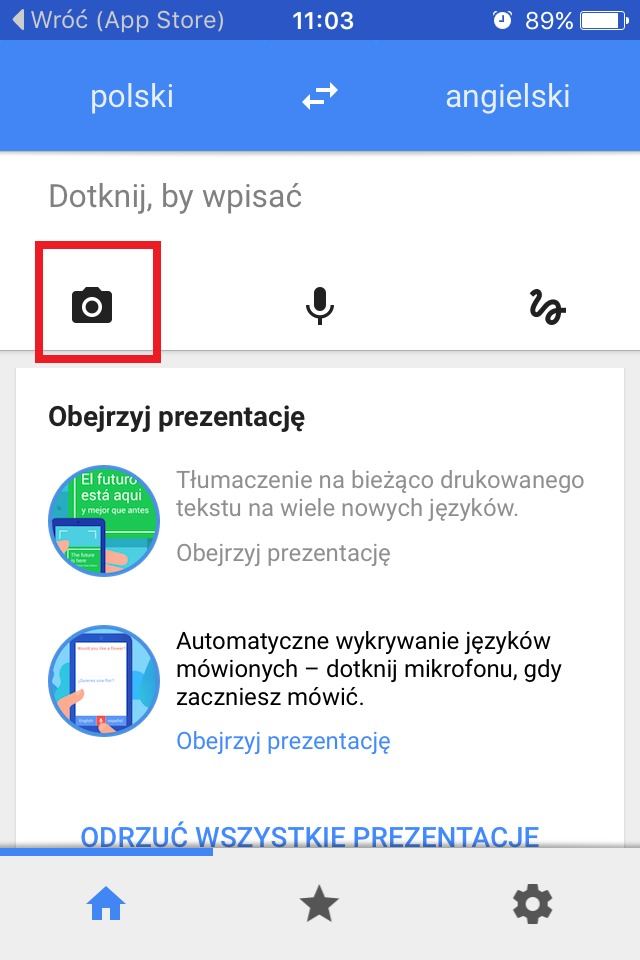Swap the polski and angielski languages
The height and width of the screenshot is (960, 640).
320,97
